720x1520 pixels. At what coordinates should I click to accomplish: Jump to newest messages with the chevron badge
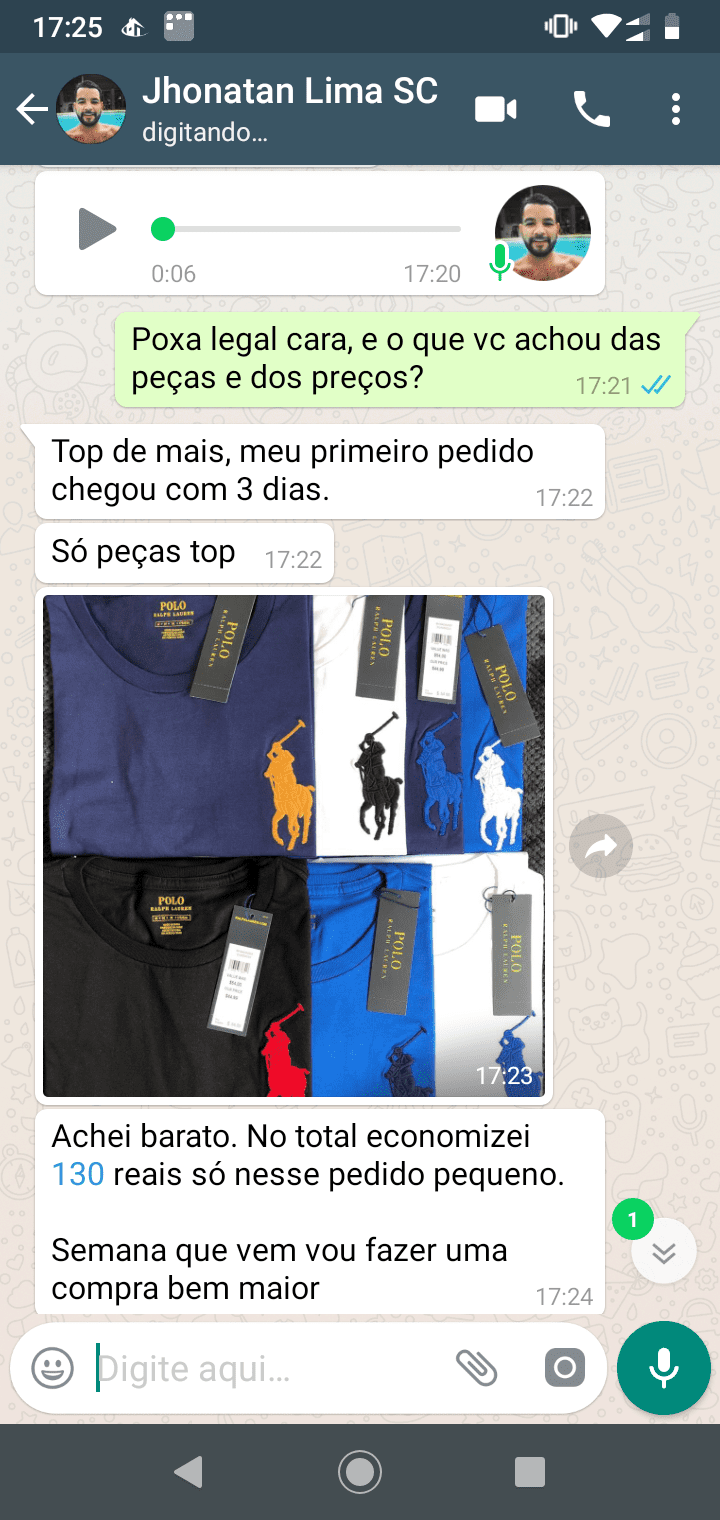pos(663,1251)
